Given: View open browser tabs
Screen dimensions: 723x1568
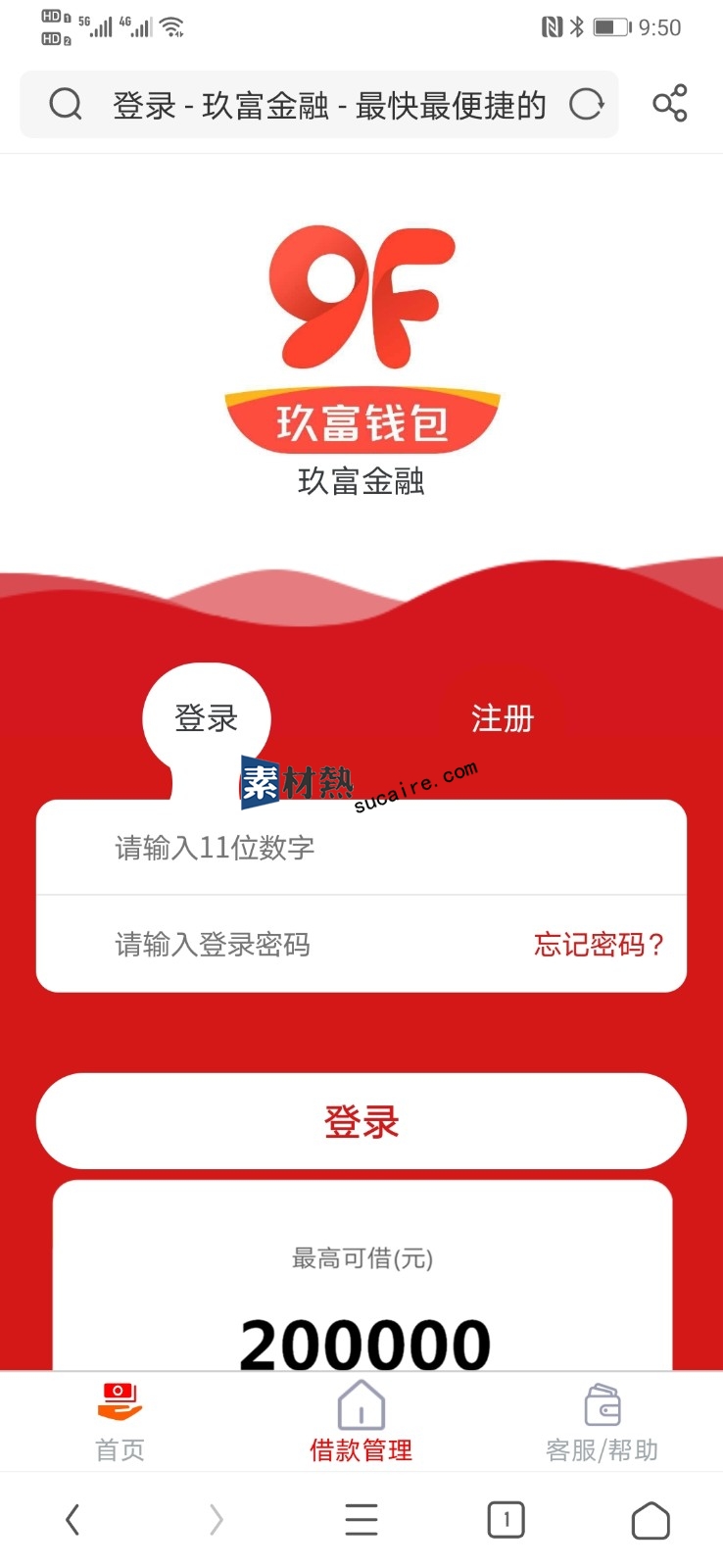Looking at the screenshot, I should 506,1520.
